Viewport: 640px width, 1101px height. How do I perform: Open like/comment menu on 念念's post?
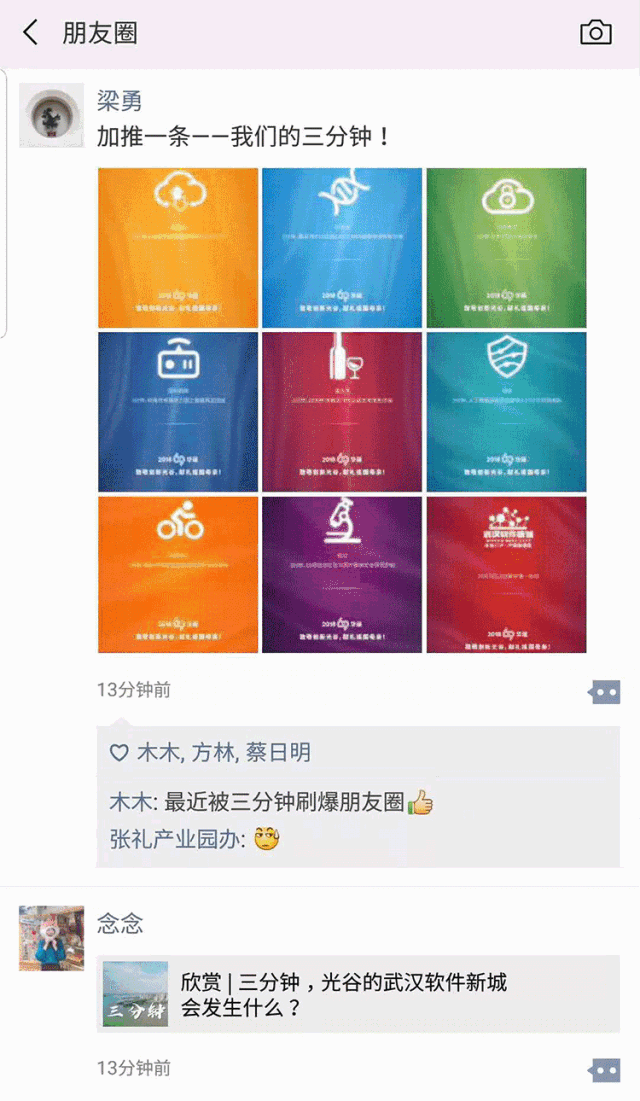point(604,1071)
